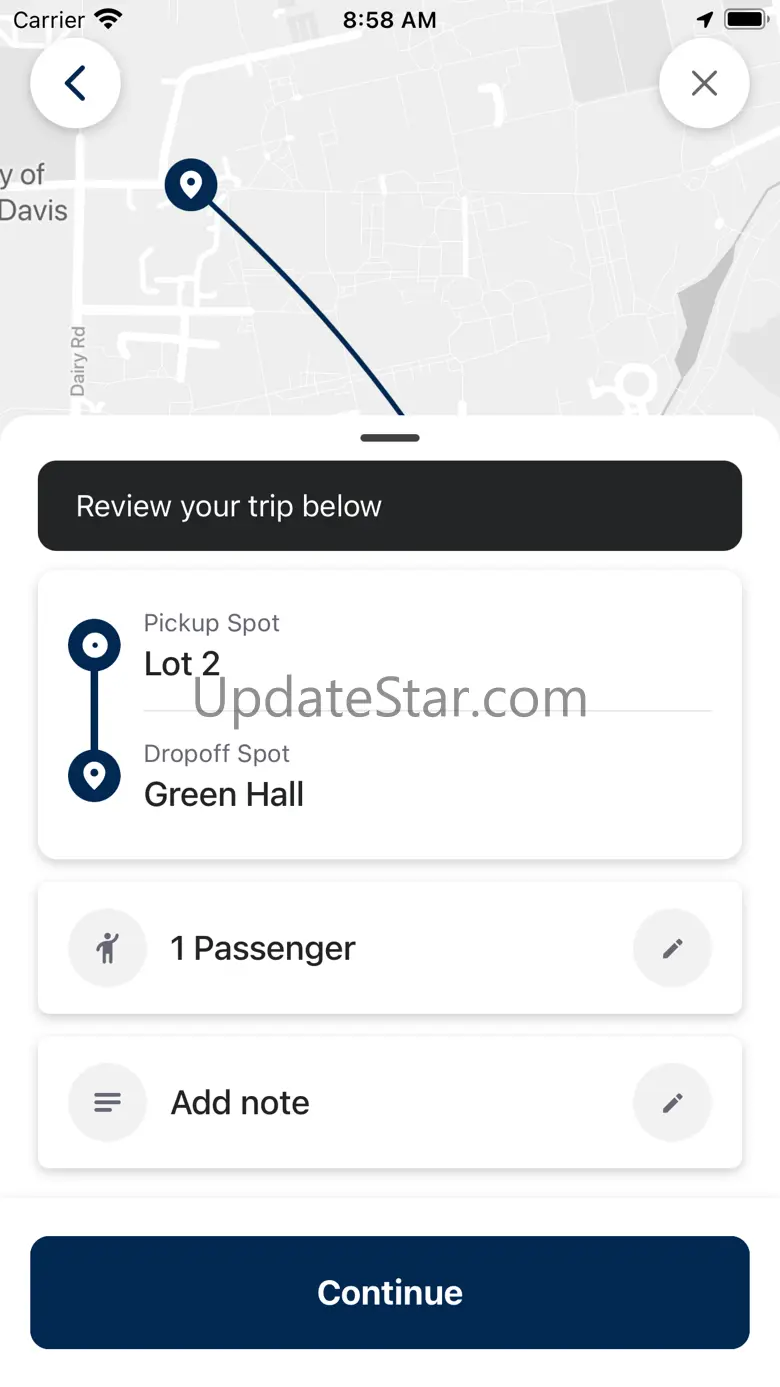
Task: Change the Green Hall dropoff spot
Action: (x=224, y=794)
